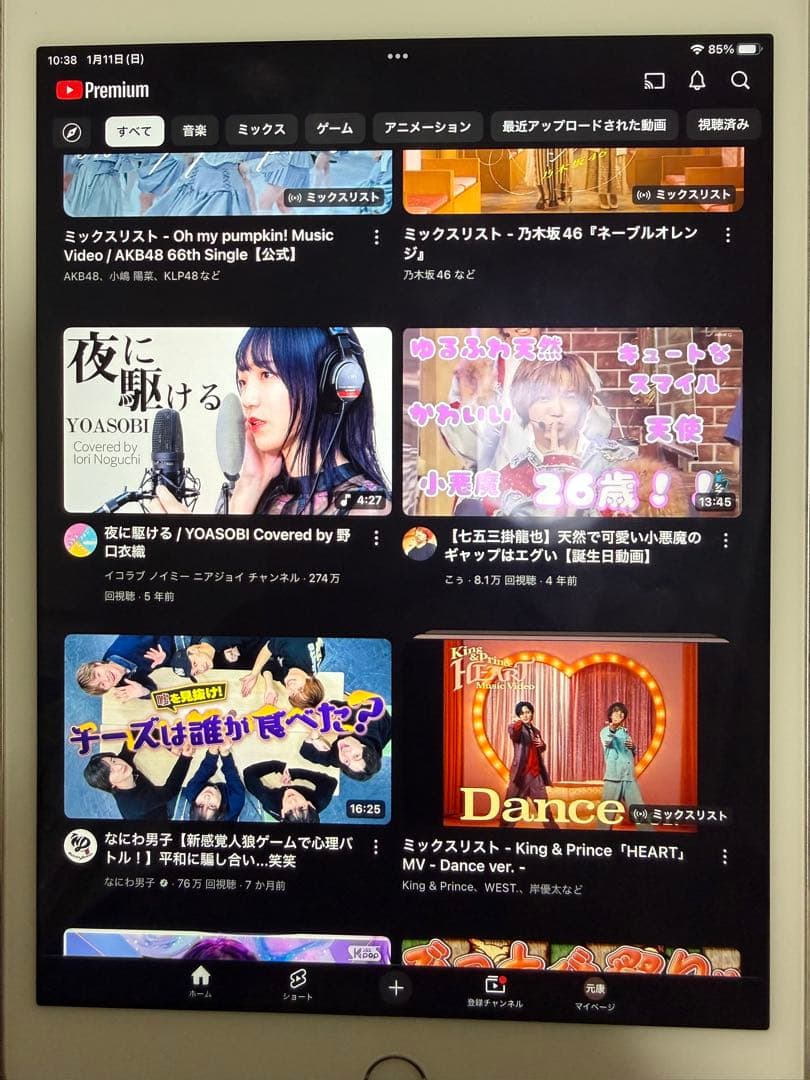Switch to the ホーム tab
Viewport: 810px width, 1080px height.
point(200,982)
